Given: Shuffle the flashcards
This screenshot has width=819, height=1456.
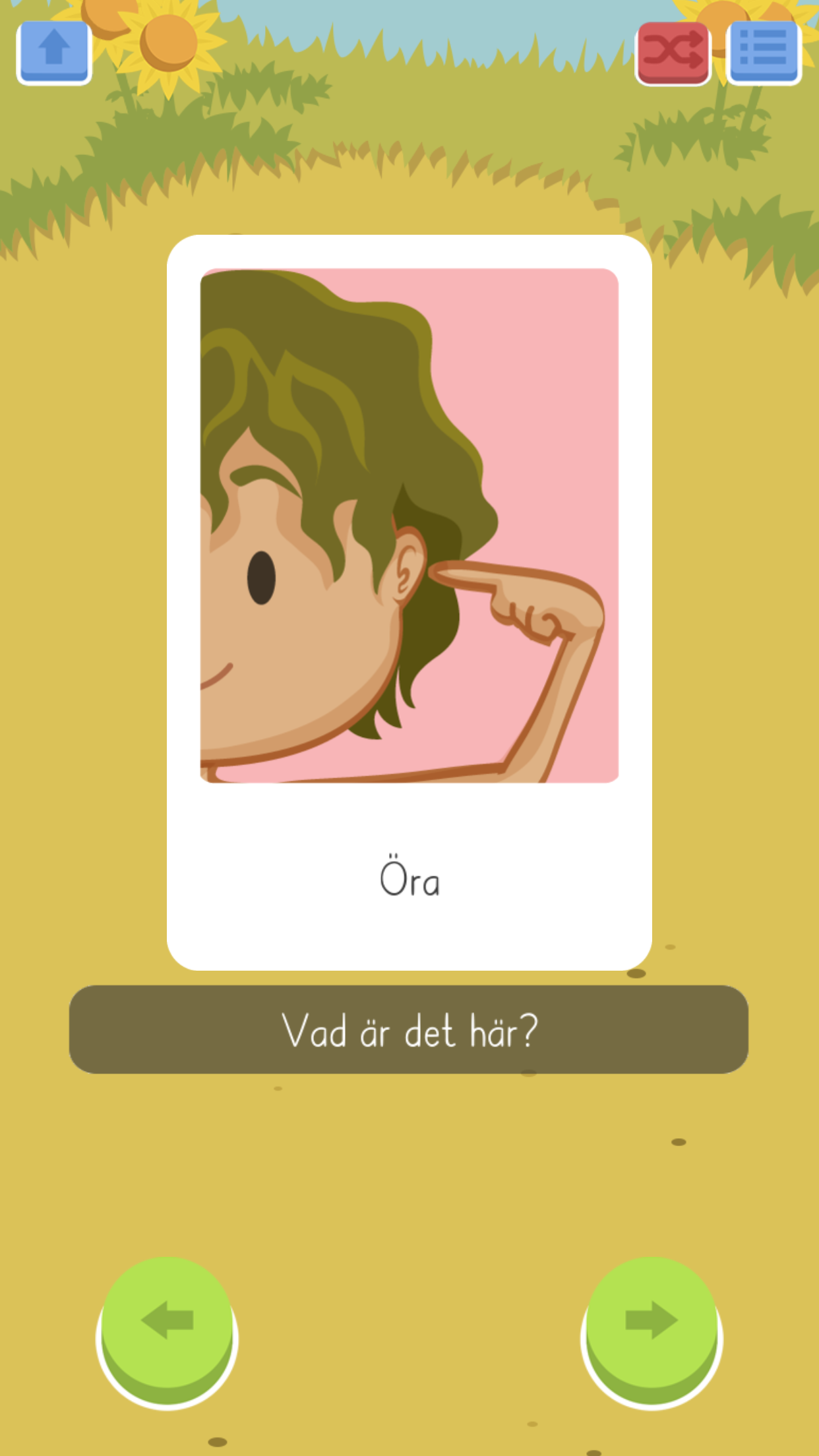Looking at the screenshot, I should pos(673,53).
